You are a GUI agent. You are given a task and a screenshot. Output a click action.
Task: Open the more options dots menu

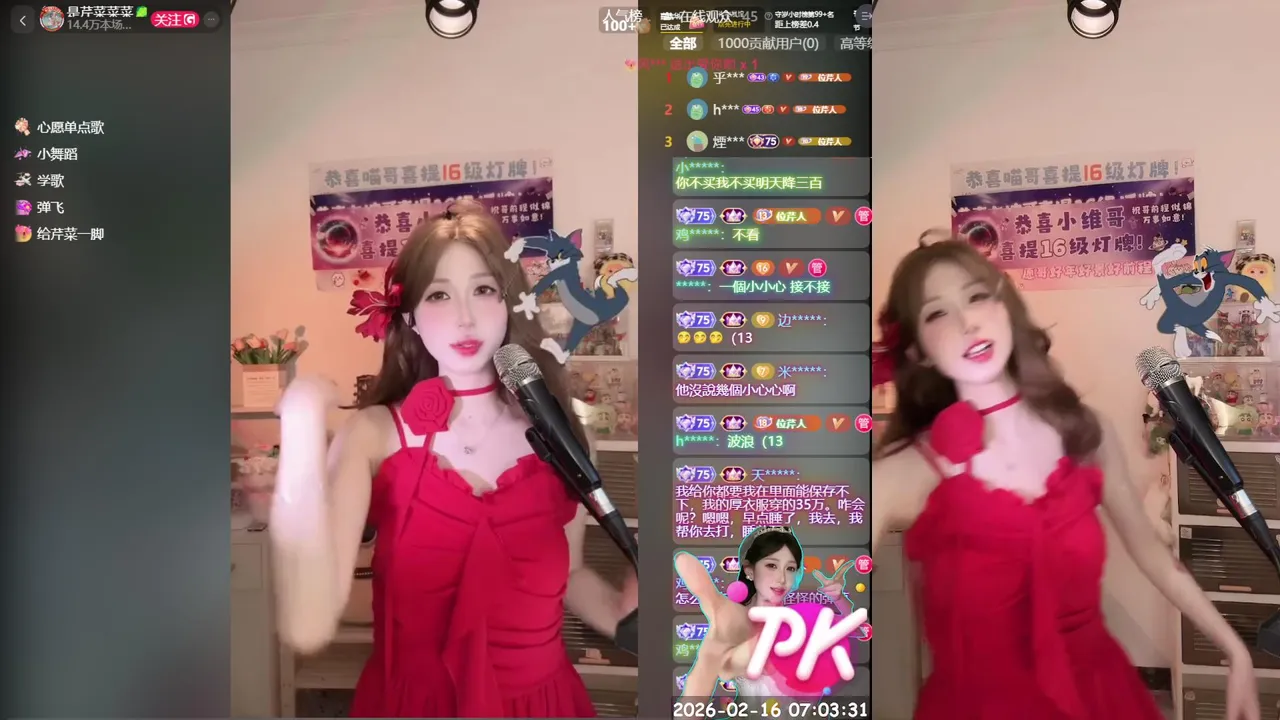pos(211,19)
